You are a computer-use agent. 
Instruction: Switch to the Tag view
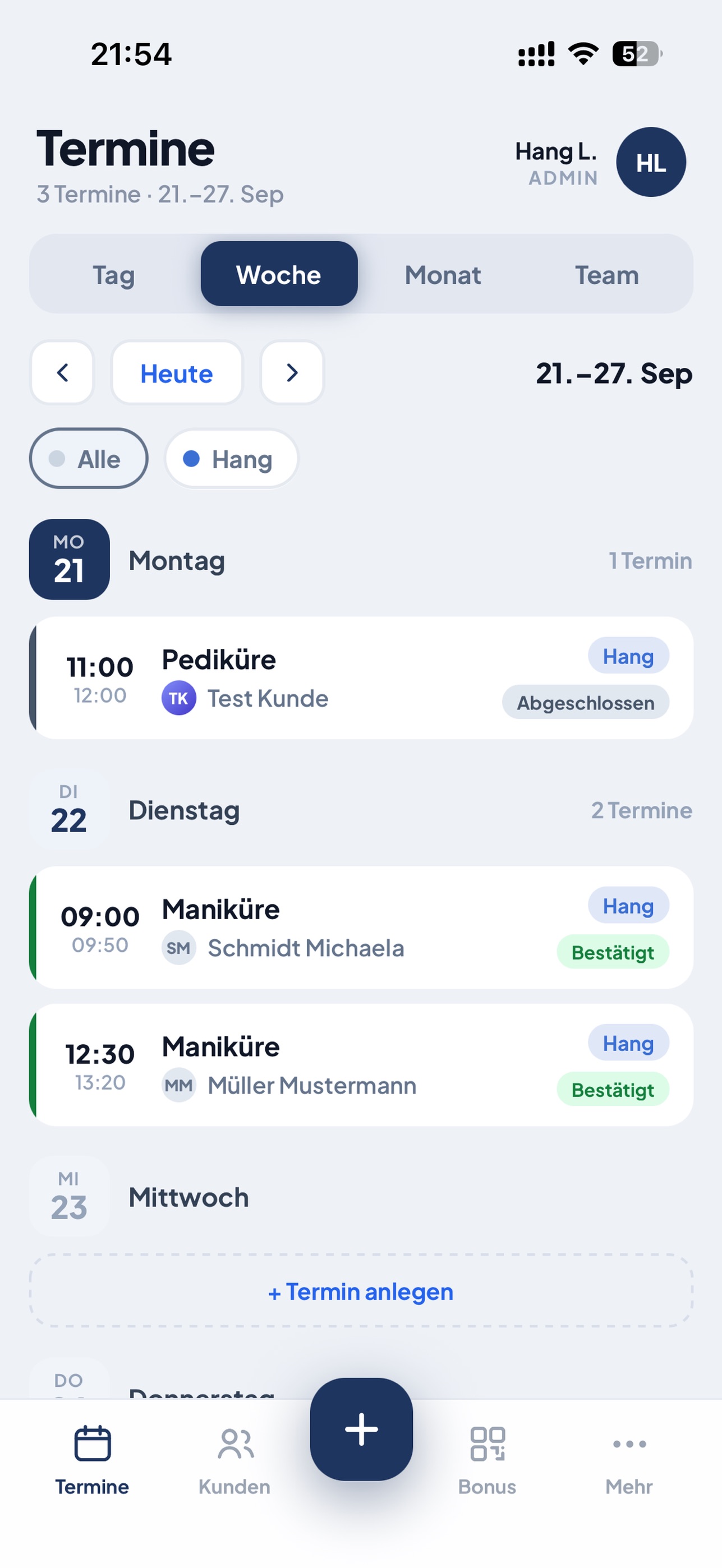pos(114,275)
